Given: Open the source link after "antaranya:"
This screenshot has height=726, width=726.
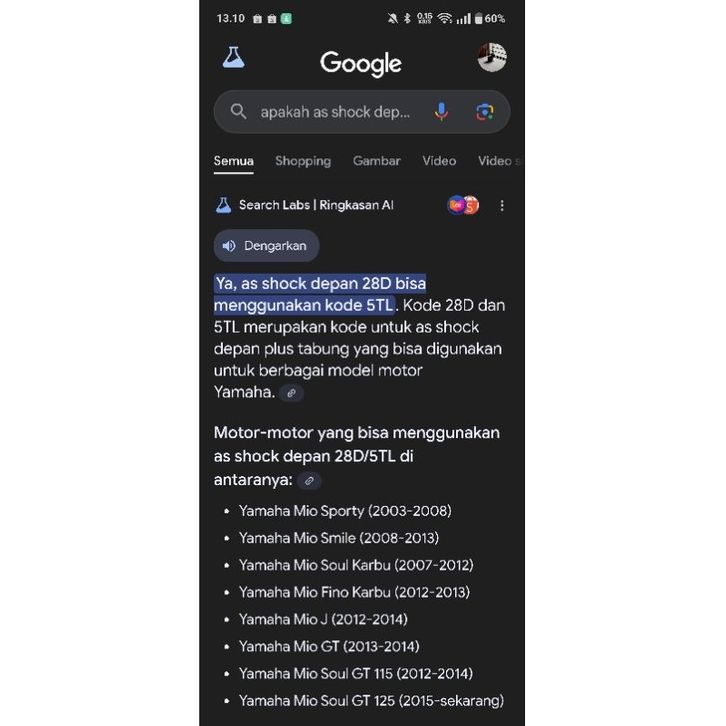Looking at the screenshot, I should pyautogui.click(x=309, y=481).
